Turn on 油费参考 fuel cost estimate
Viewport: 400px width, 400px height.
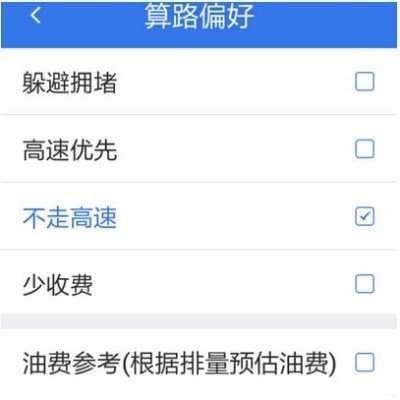tap(365, 362)
